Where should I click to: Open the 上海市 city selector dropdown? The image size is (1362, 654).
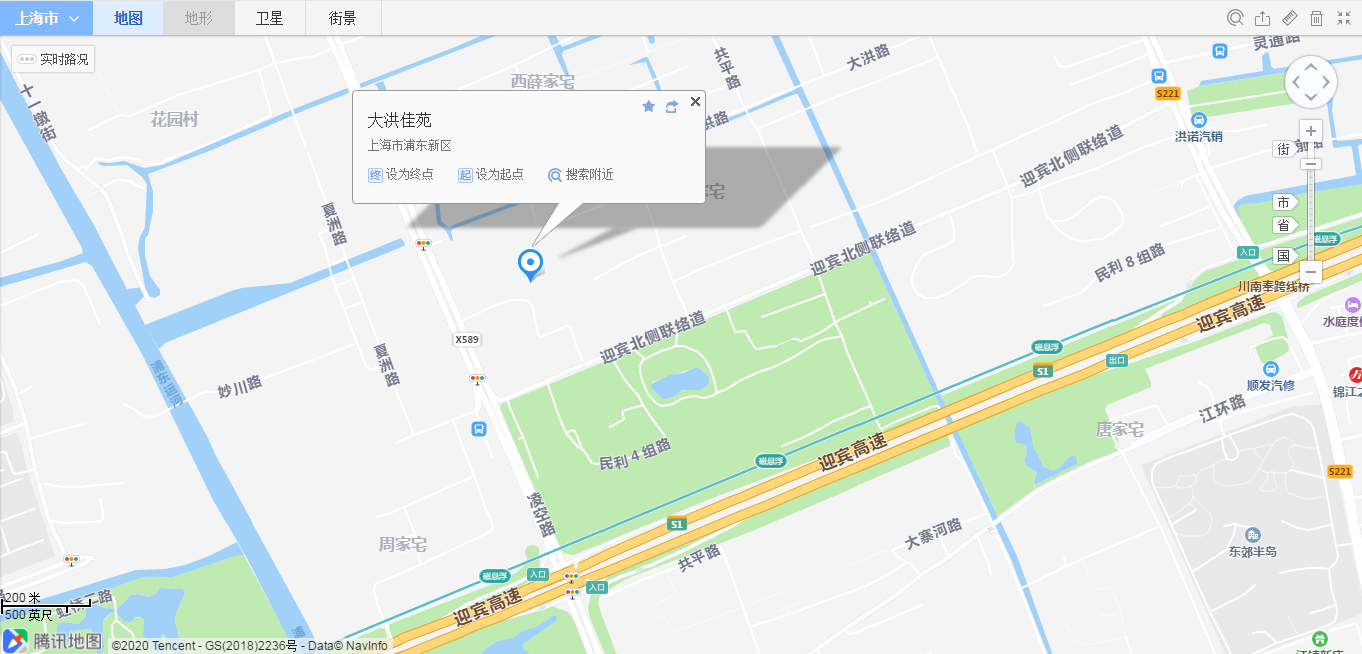[x=46, y=18]
